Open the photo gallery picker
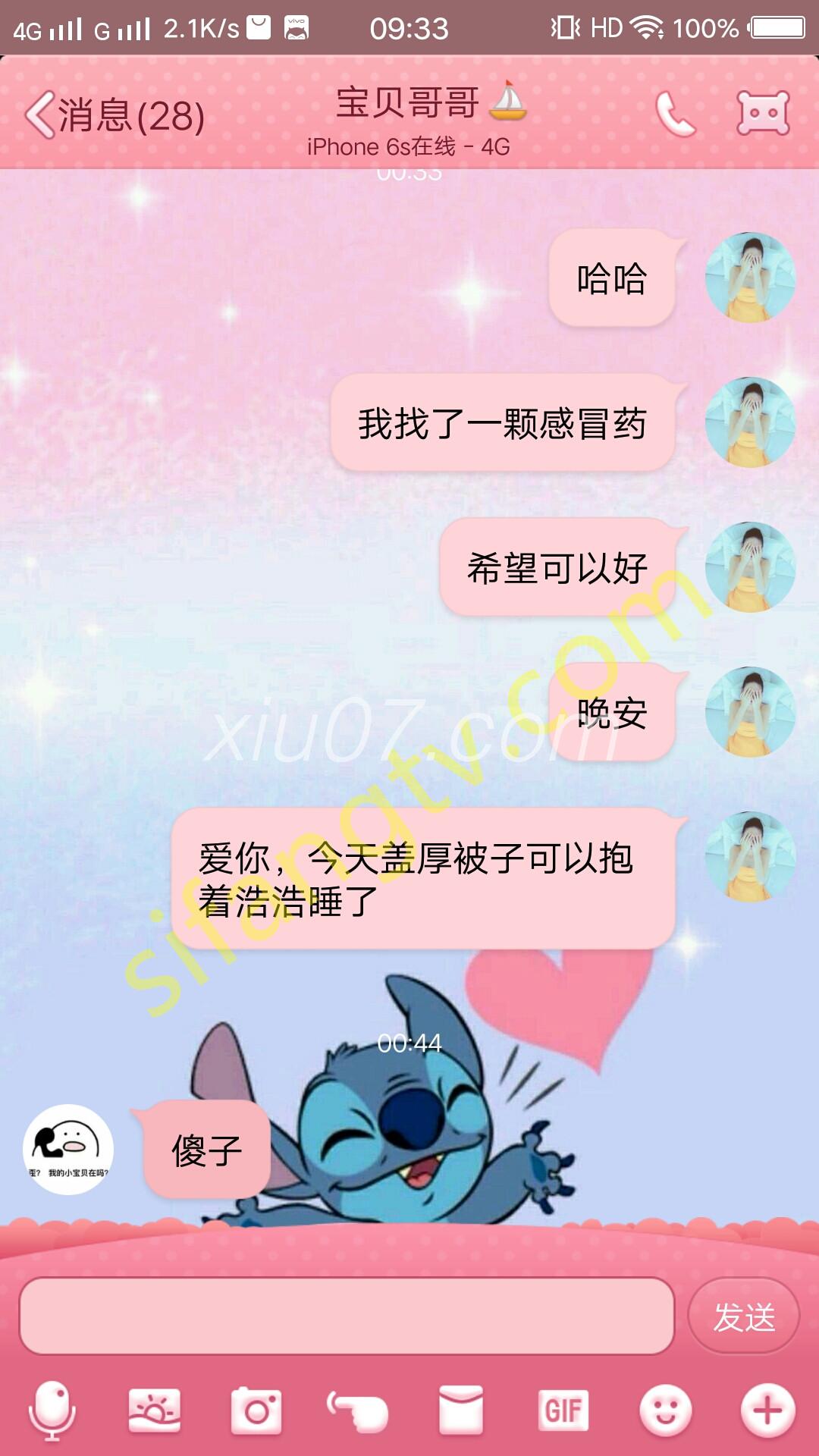Viewport: 819px width, 1456px height. [155, 1410]
